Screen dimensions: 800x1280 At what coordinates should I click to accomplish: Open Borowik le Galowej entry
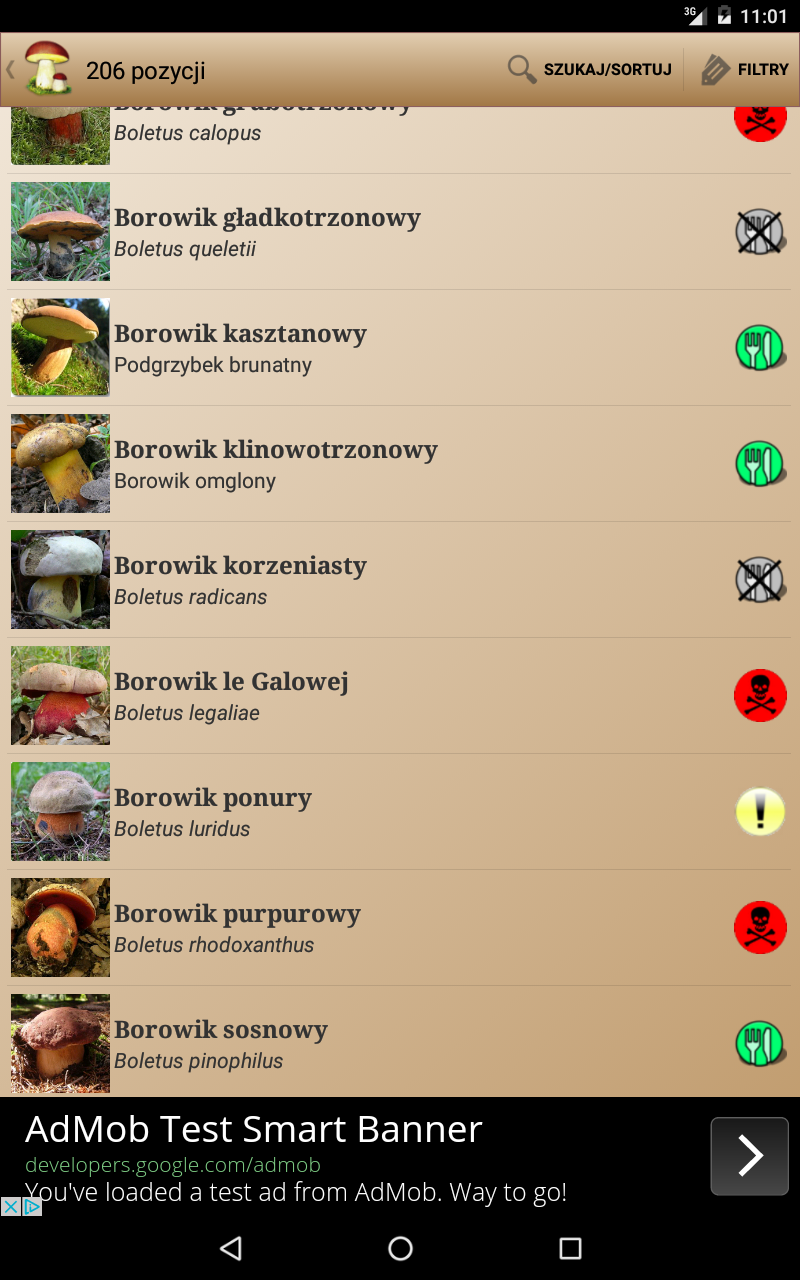coord(400,696)
